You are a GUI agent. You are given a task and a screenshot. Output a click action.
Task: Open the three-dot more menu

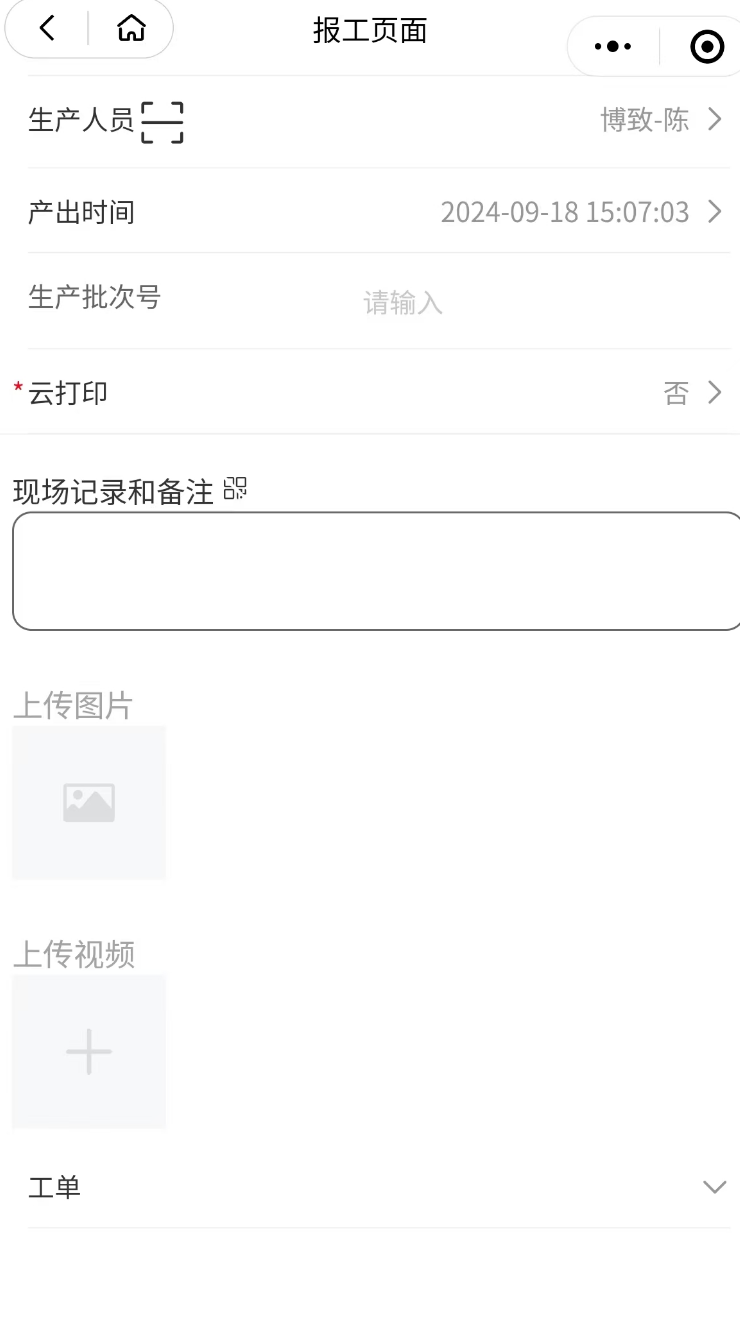coord(613,46)
